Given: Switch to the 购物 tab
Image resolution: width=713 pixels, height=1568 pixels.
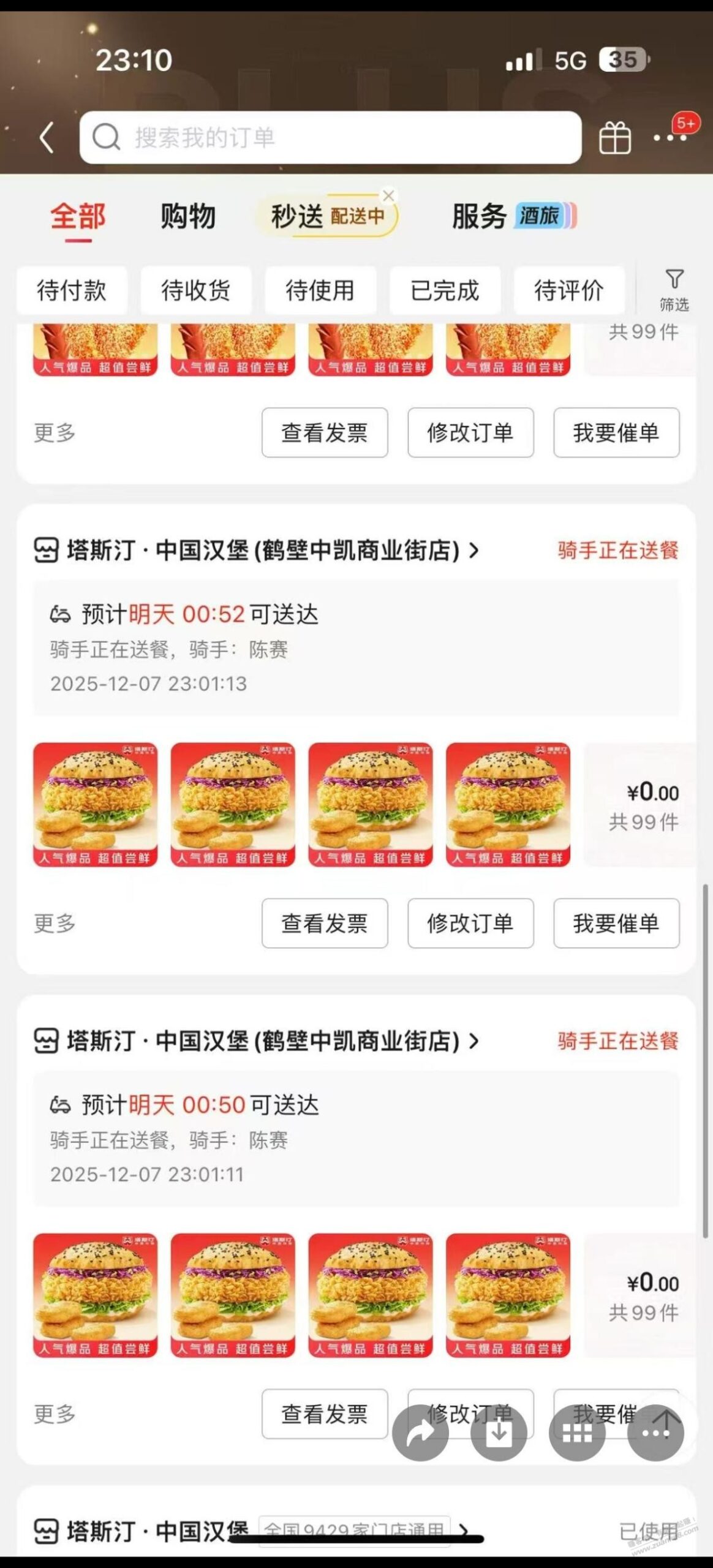Looking at the screenshot, I should pyautogui.click(x=187, y=216).
